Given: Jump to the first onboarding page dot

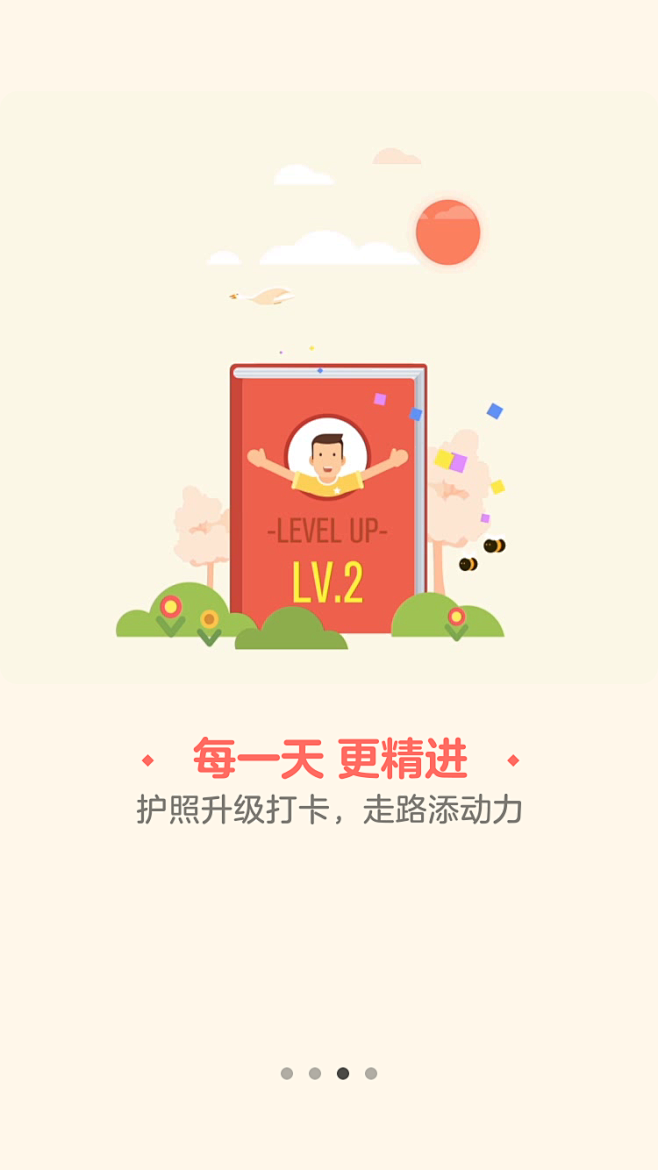Looking at the screenshot, I should (287, 1073).
